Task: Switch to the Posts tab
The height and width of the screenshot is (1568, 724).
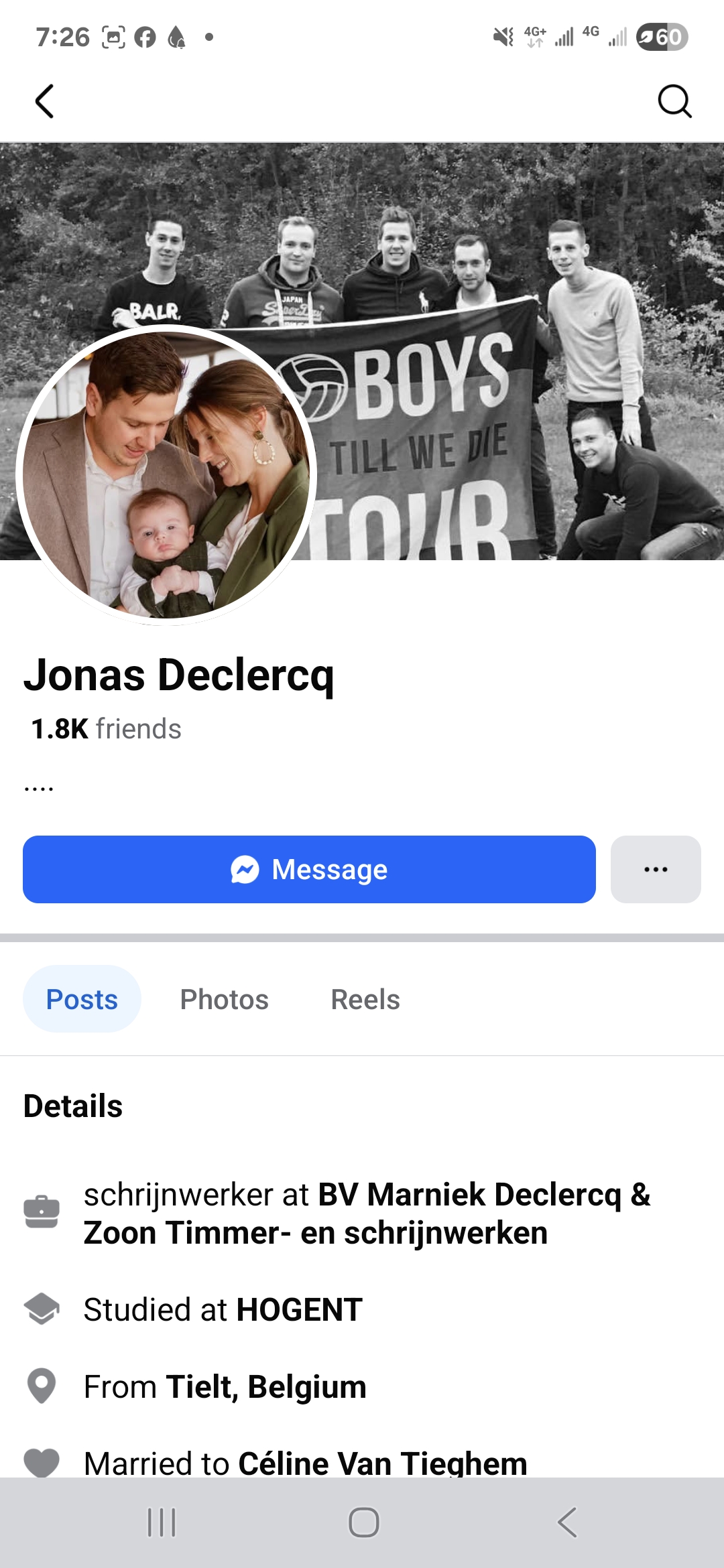Action: tap(82, 999)
